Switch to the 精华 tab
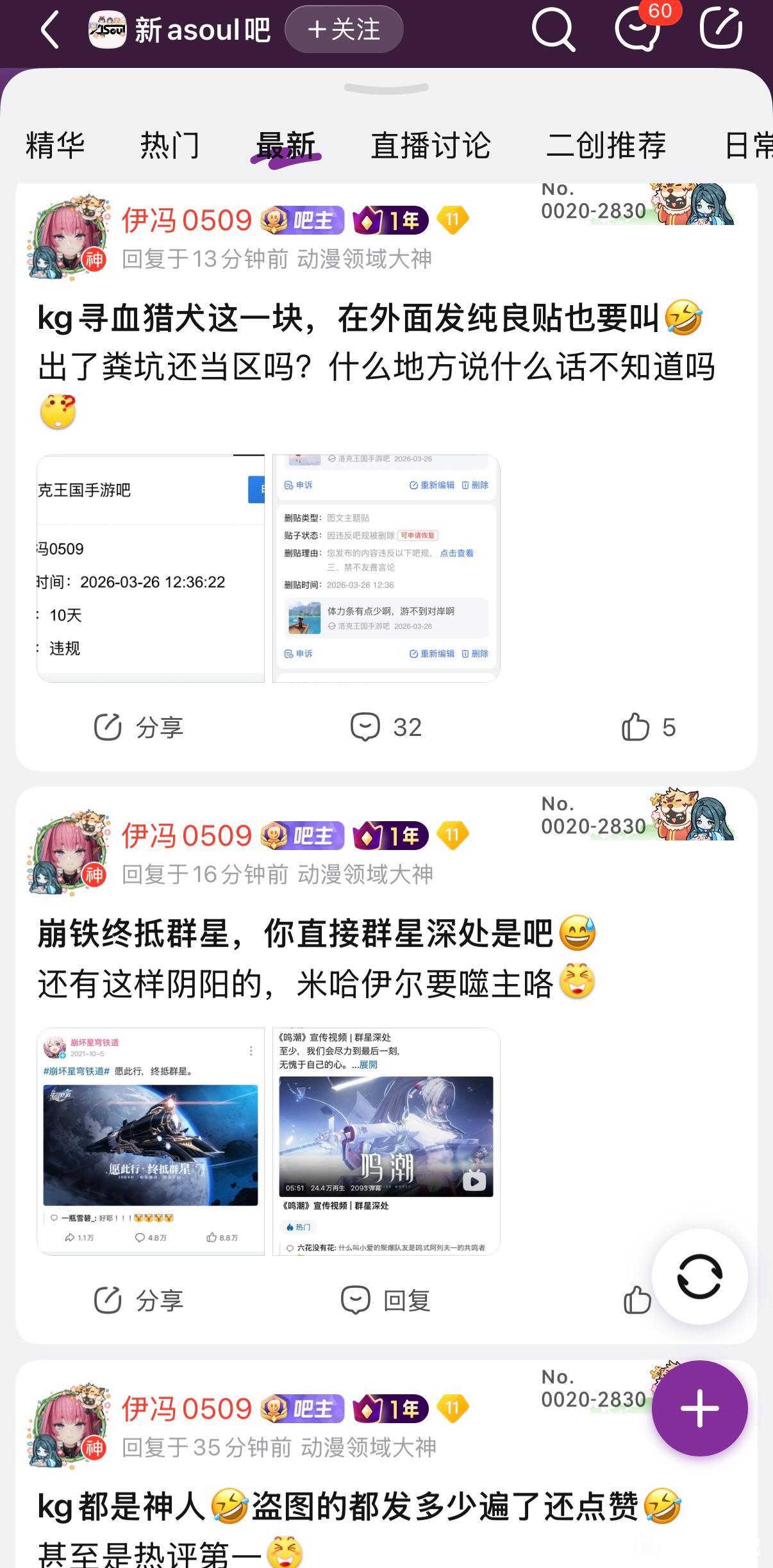The image size is (773, 1568). [x=55, y=146]
